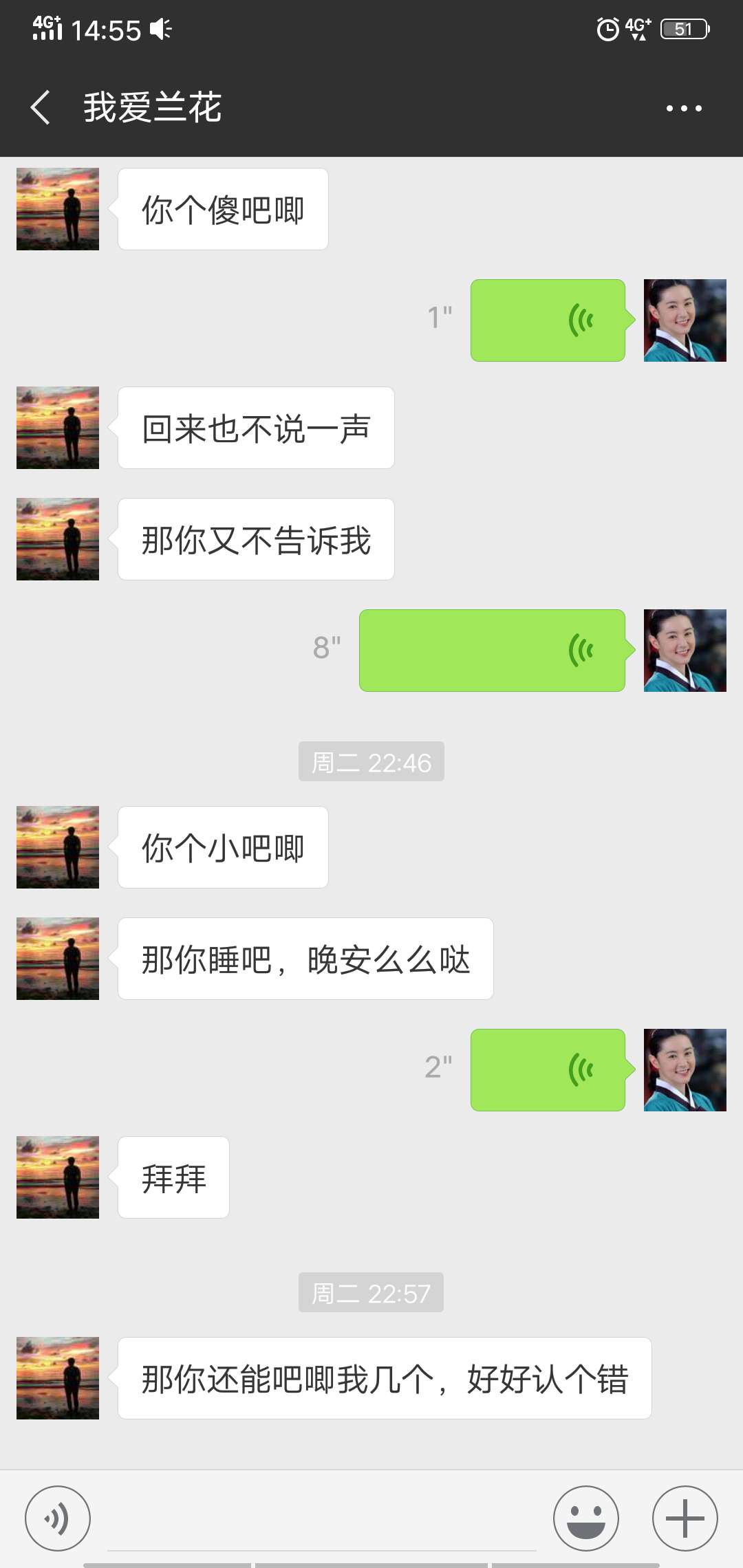Open the voice input mode at bottom left

pos(58,1518)
